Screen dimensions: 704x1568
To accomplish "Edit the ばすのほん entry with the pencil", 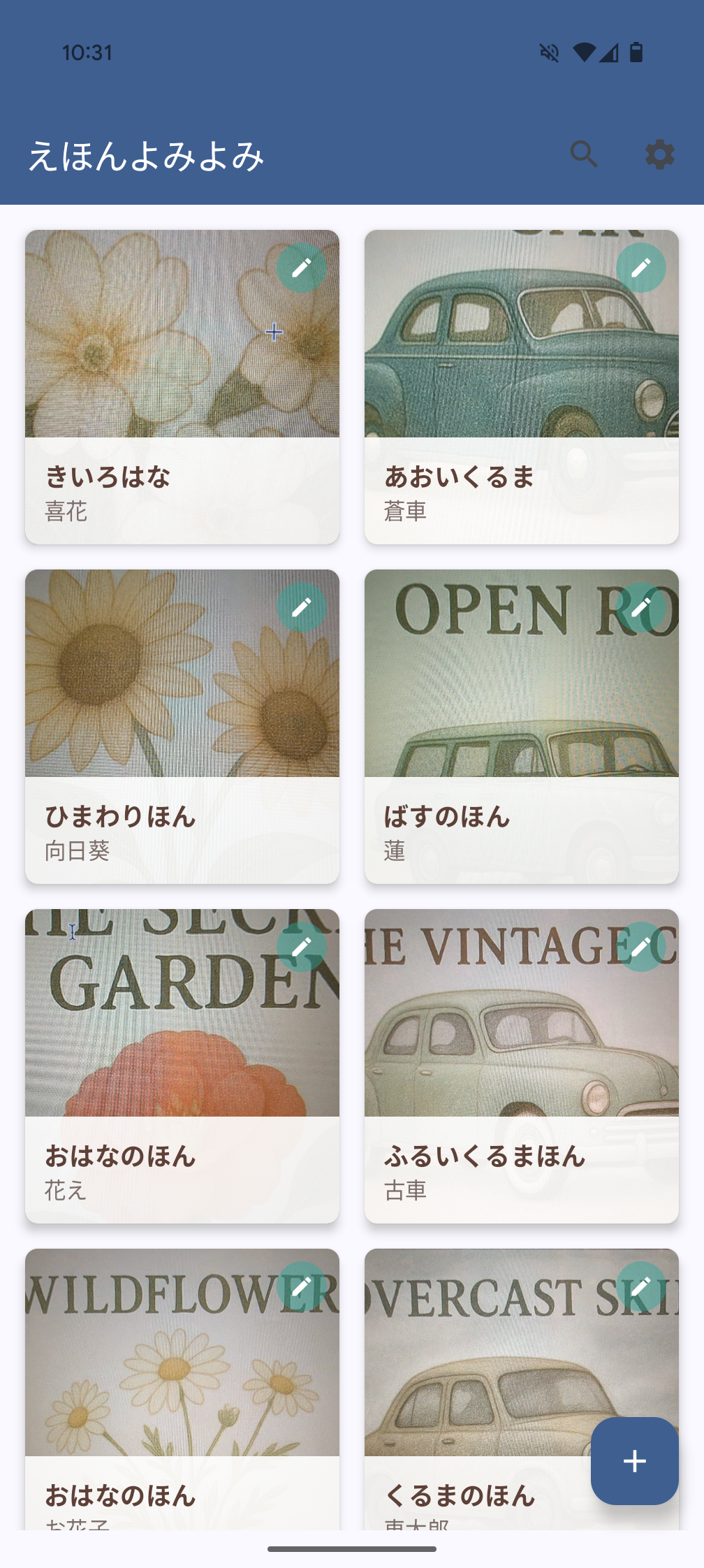I will tap(641, 607).
